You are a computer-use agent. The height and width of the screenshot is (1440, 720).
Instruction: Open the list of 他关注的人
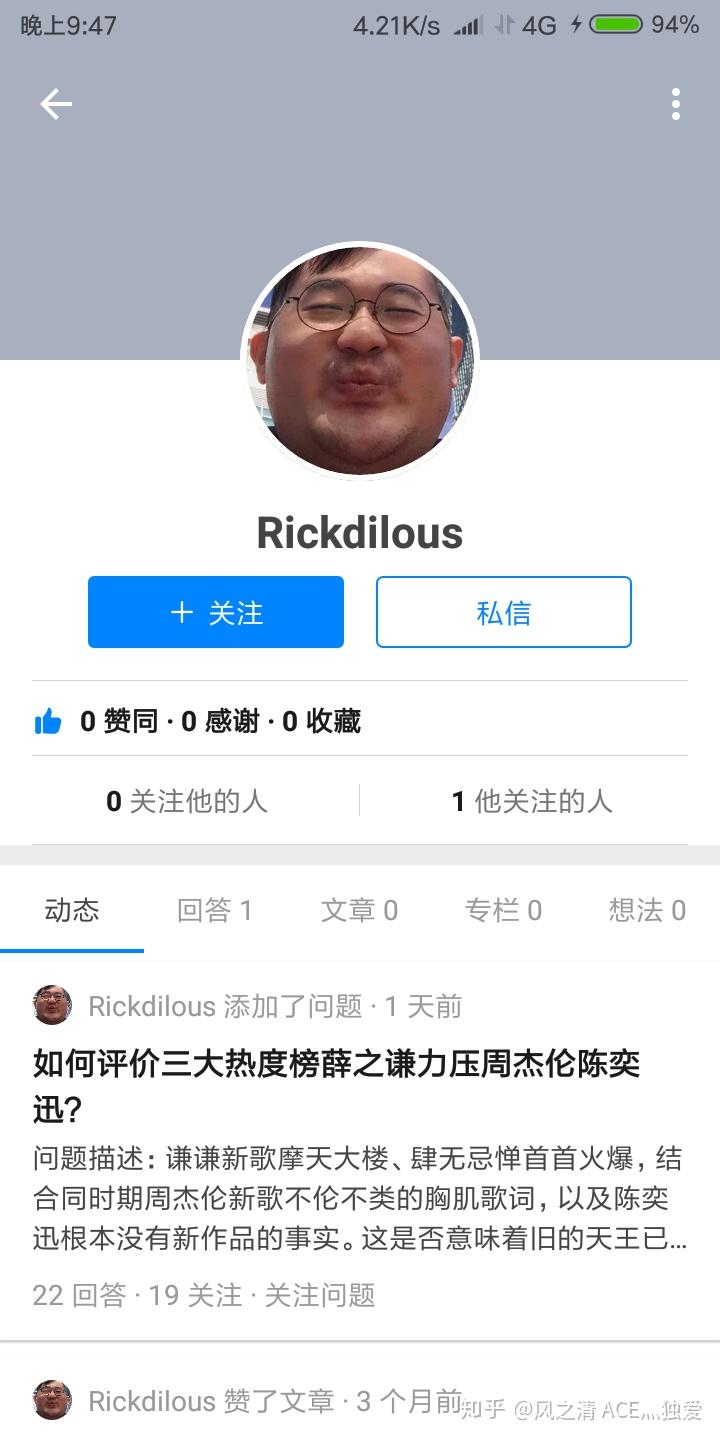(534, 800)
